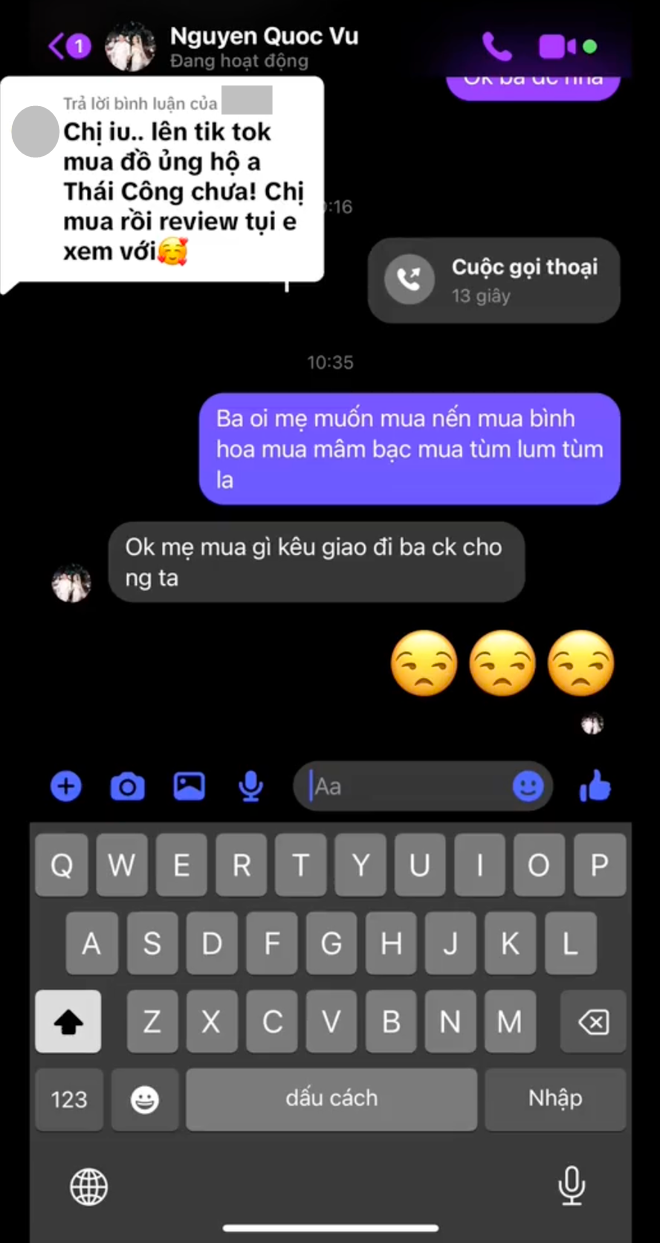Open the plus menu for more actions
The width and height of the screenshot is (660, 1243).
point(66,787)
